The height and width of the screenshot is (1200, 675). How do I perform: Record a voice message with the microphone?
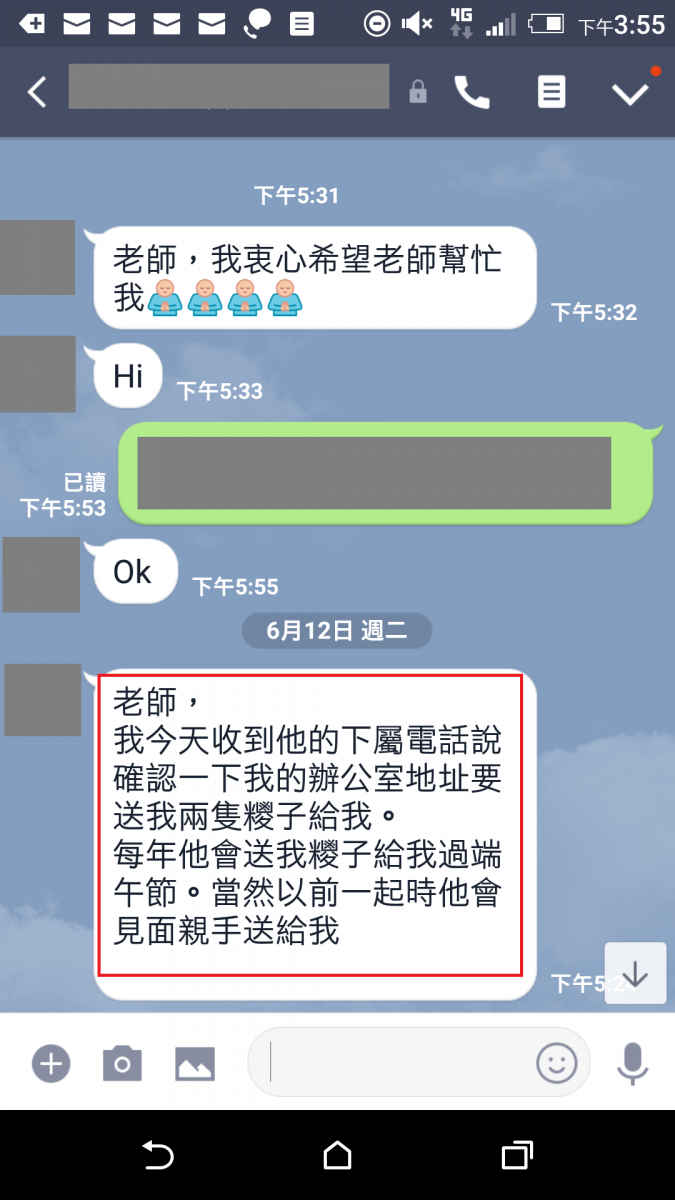(632, 1062)
